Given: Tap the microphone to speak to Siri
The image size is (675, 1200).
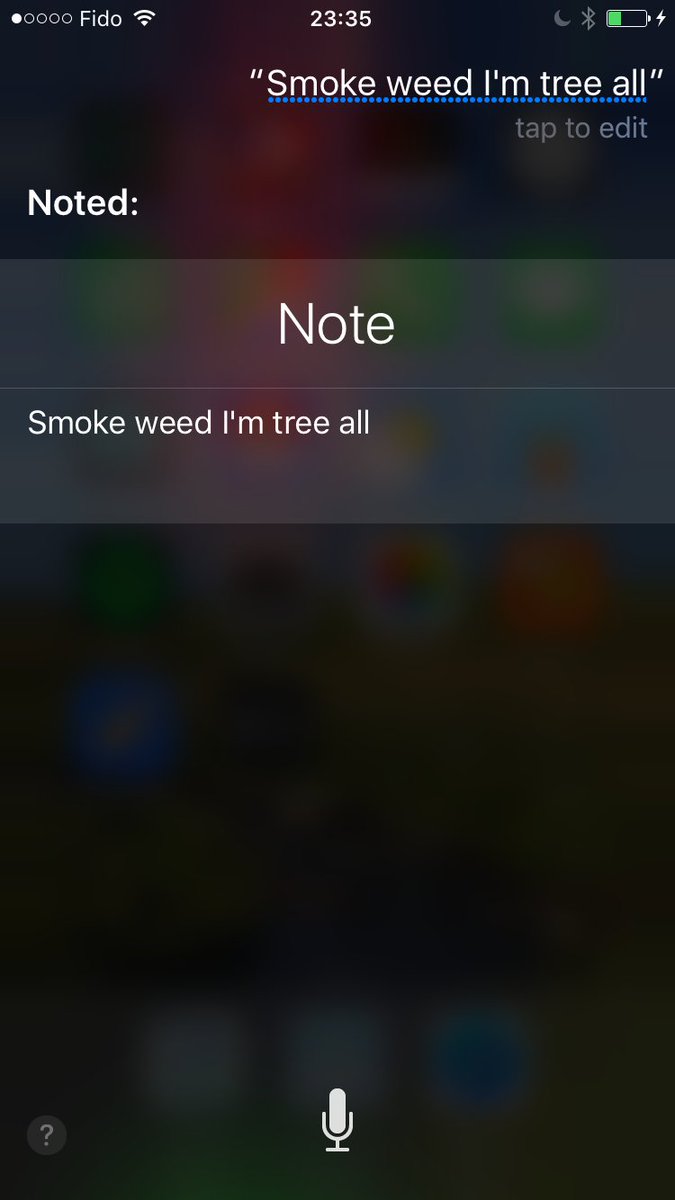Looking at the screenshot, I should tap(337, 1120).
